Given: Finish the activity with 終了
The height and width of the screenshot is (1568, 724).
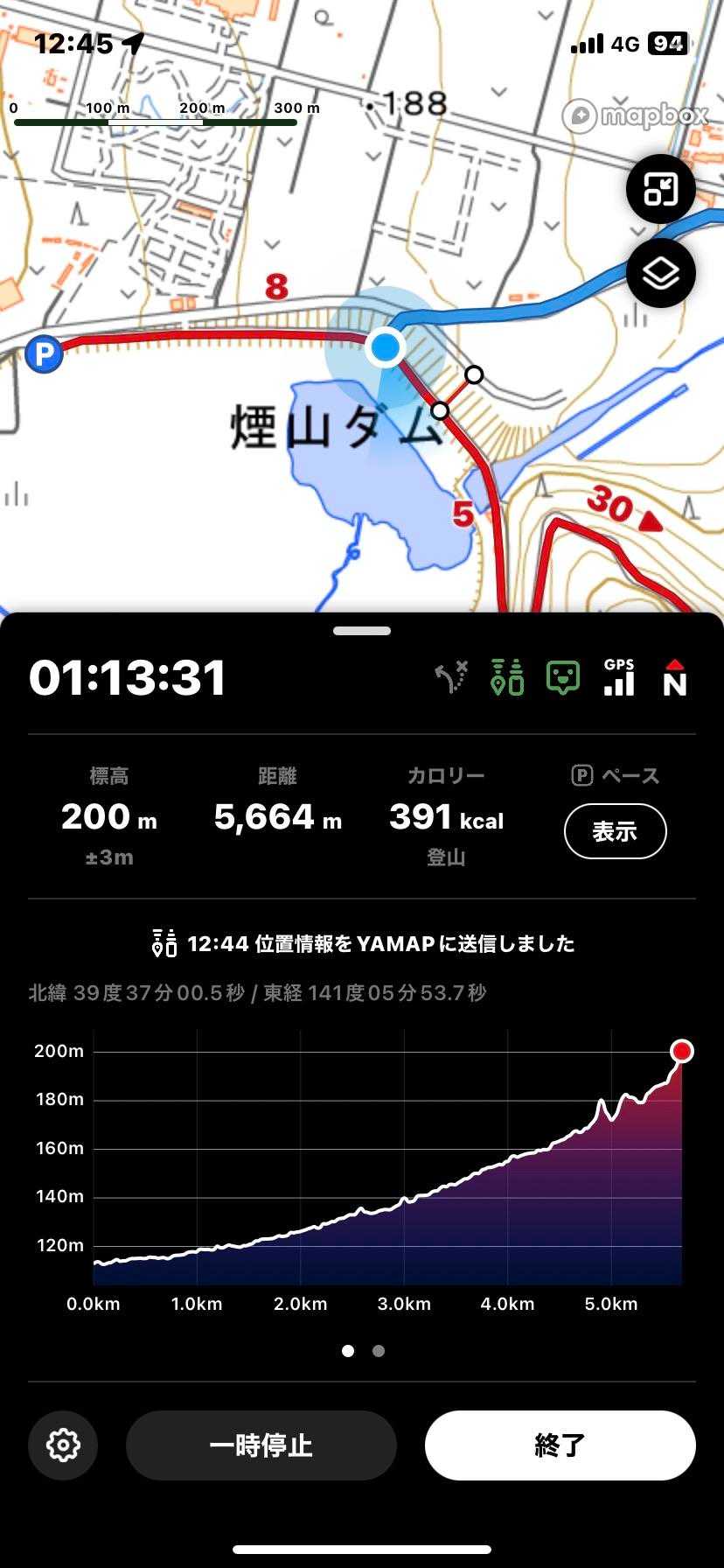Looking at the screenshot, I should [560, 1445].
